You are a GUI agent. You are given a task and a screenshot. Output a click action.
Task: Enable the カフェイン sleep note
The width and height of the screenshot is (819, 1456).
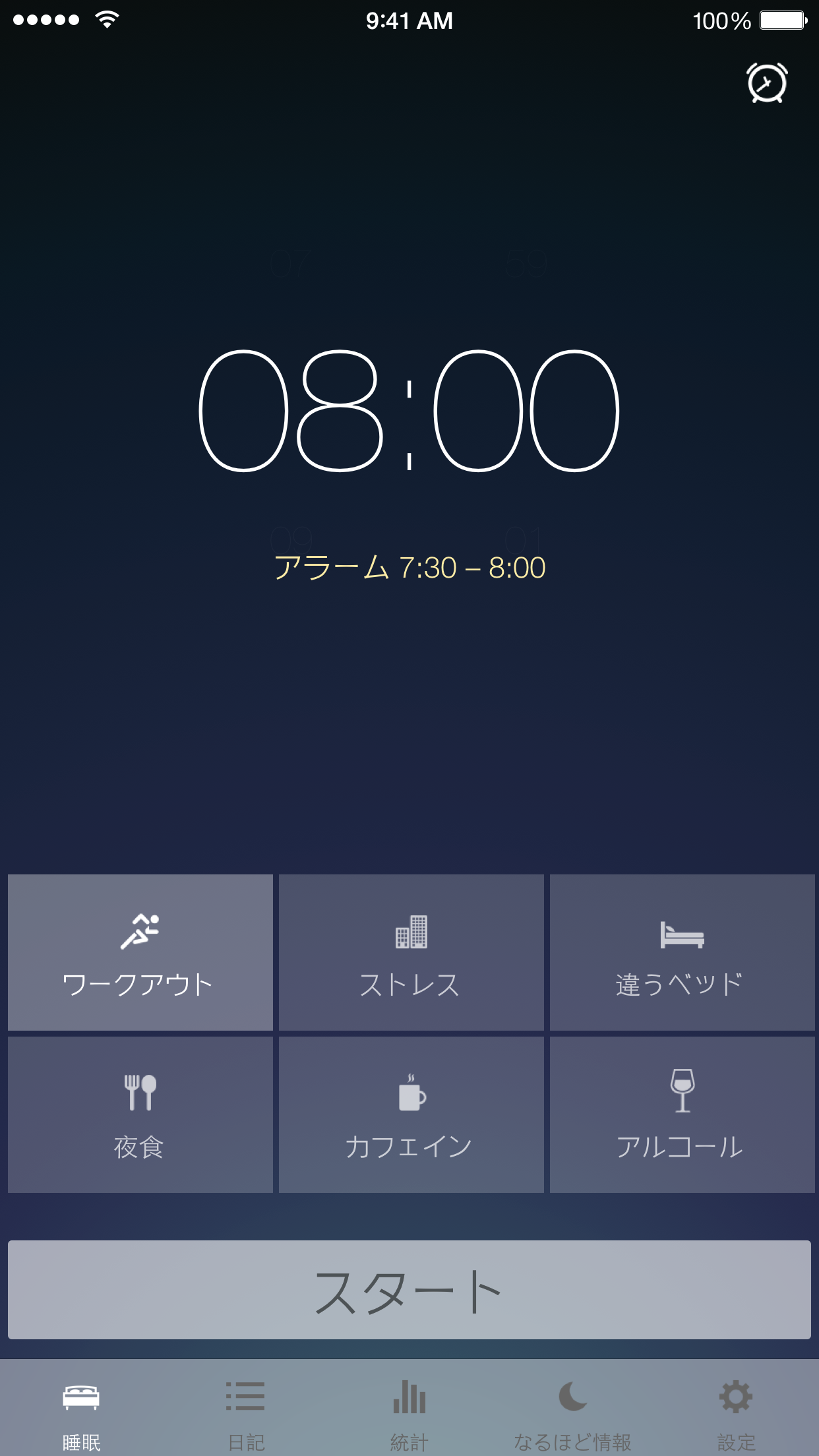point(411,1114)
